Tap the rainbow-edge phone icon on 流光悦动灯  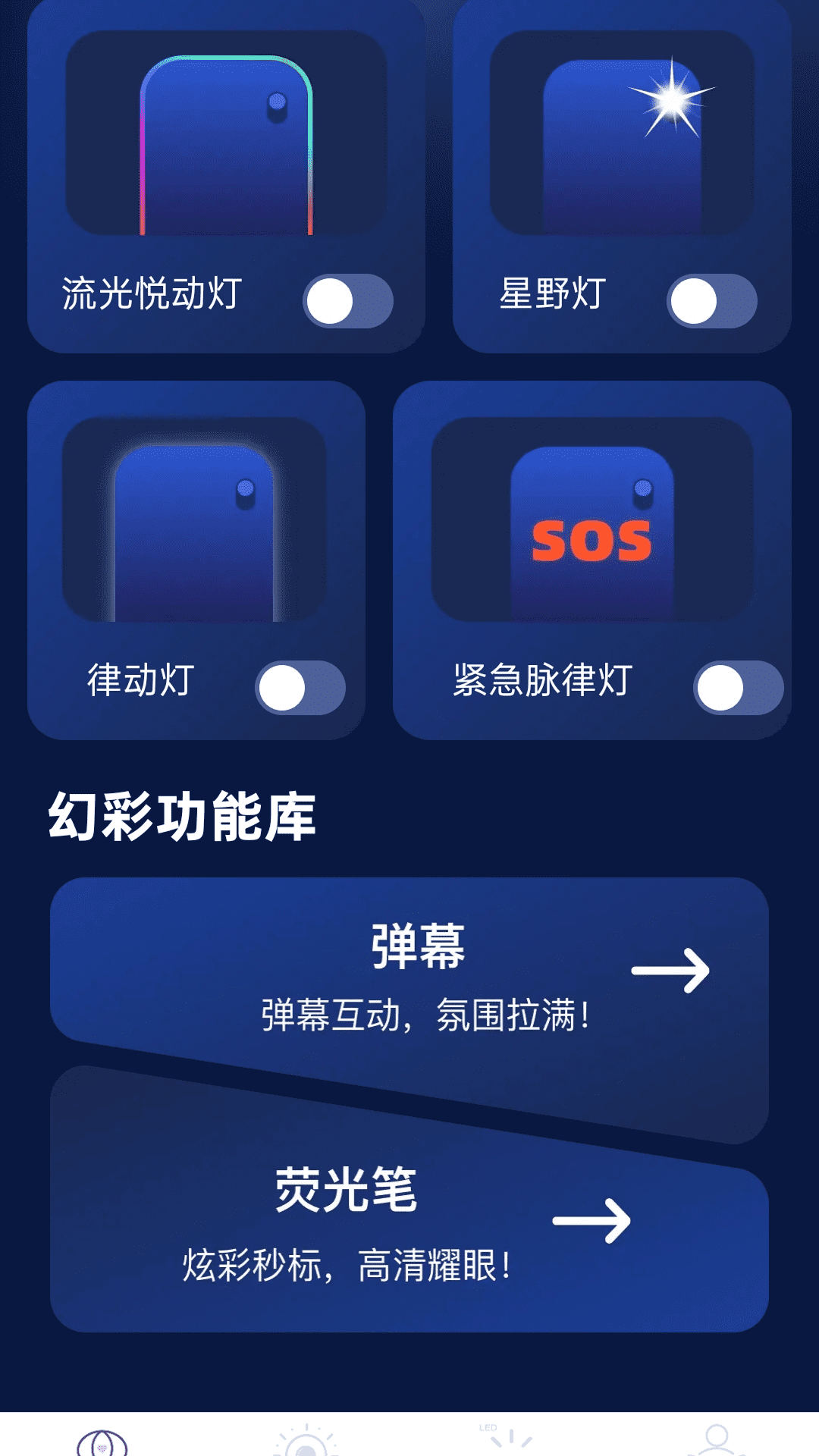224,144
